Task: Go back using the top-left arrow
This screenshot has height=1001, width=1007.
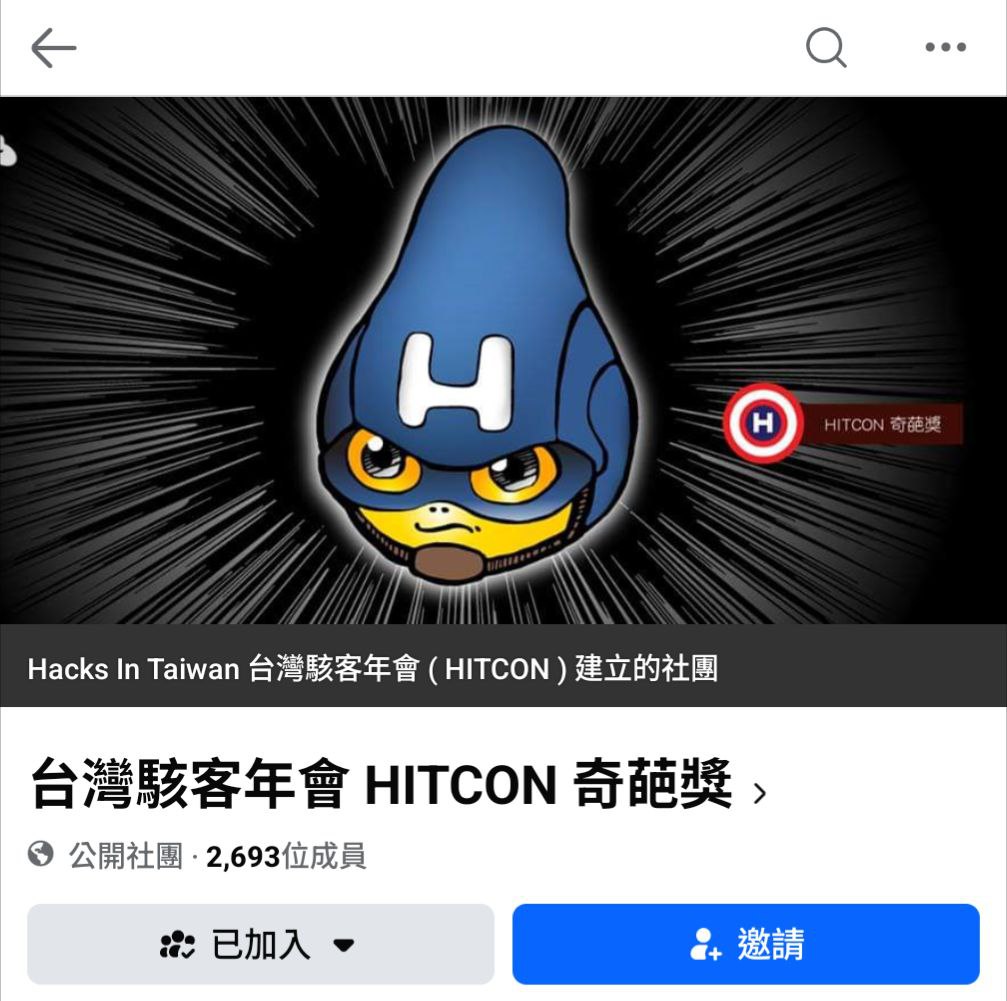Action: click(54, 47)
